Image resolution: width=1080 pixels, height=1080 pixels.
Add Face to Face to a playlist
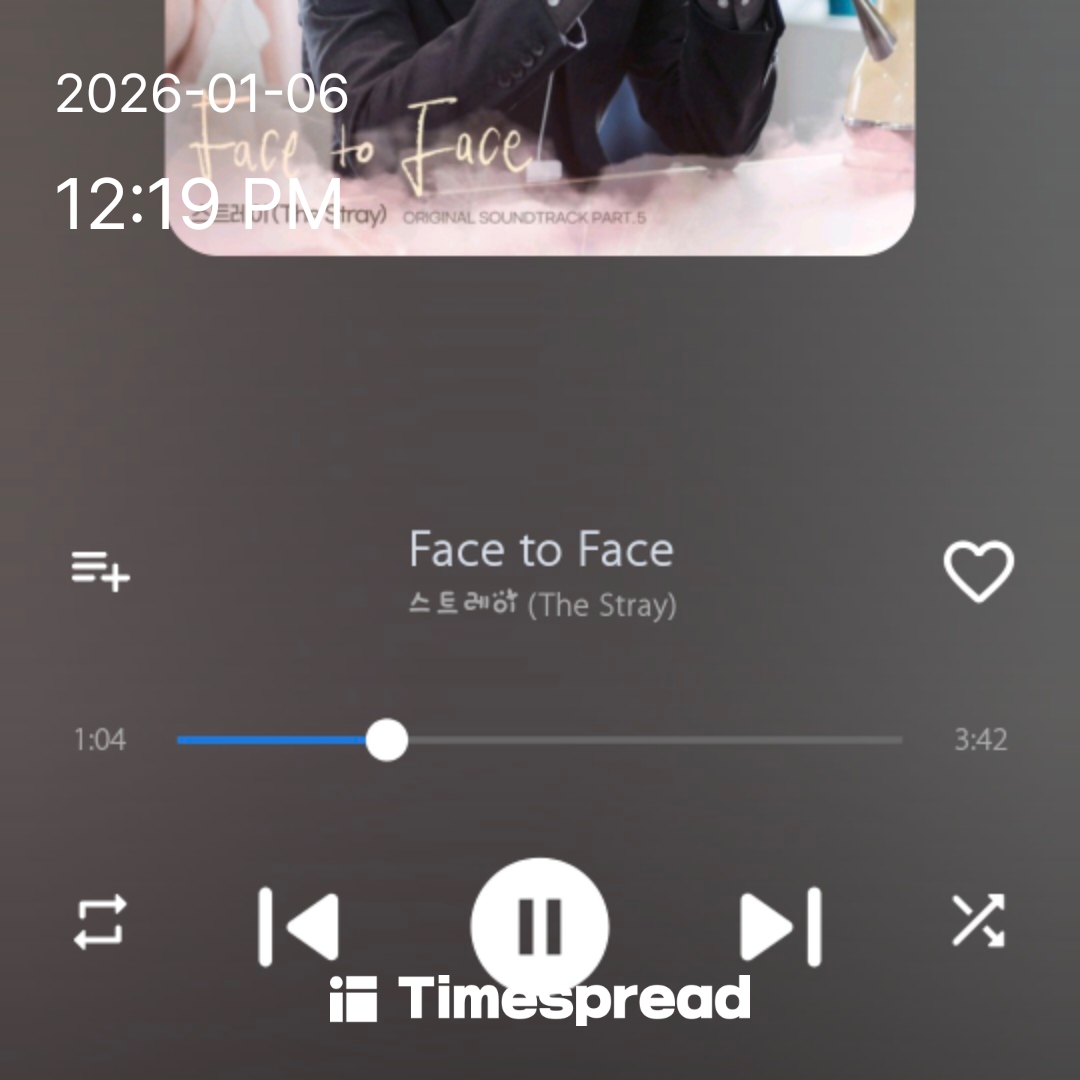pos(100,571)
